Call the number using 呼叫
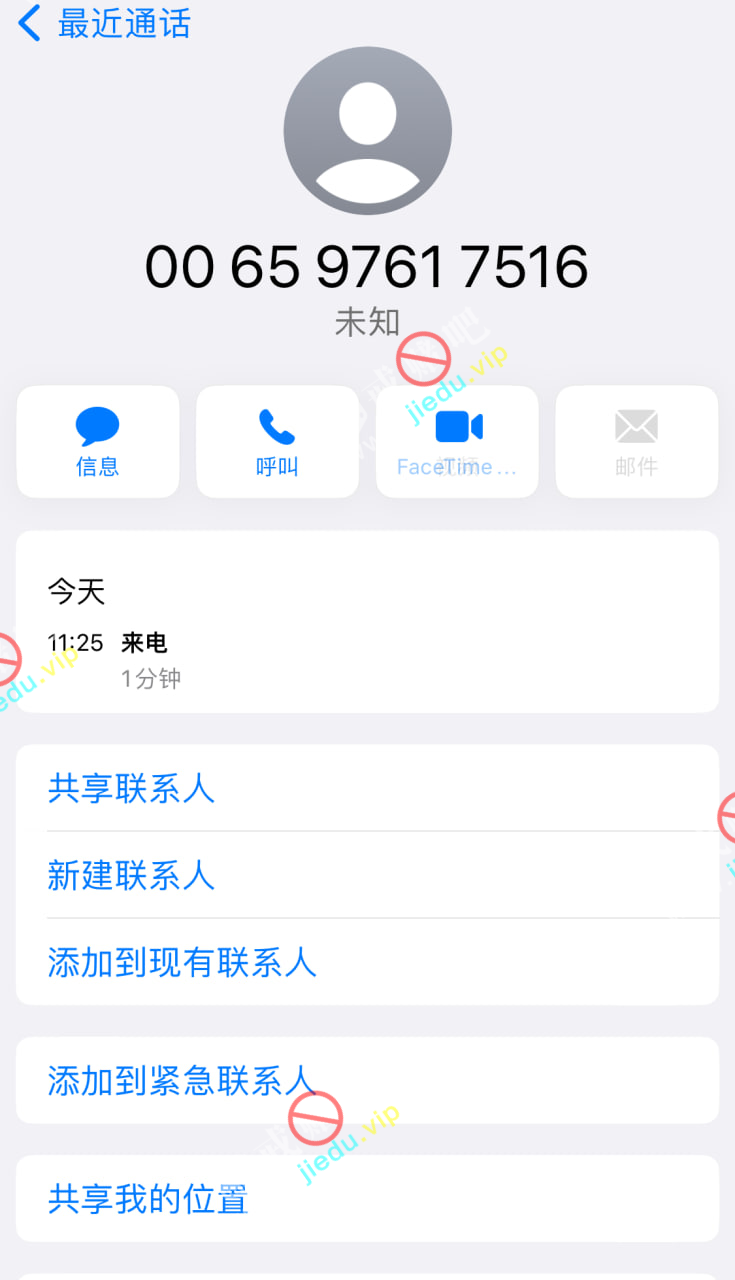This screenshot has height=1280, width=735. tap(277, 441)
